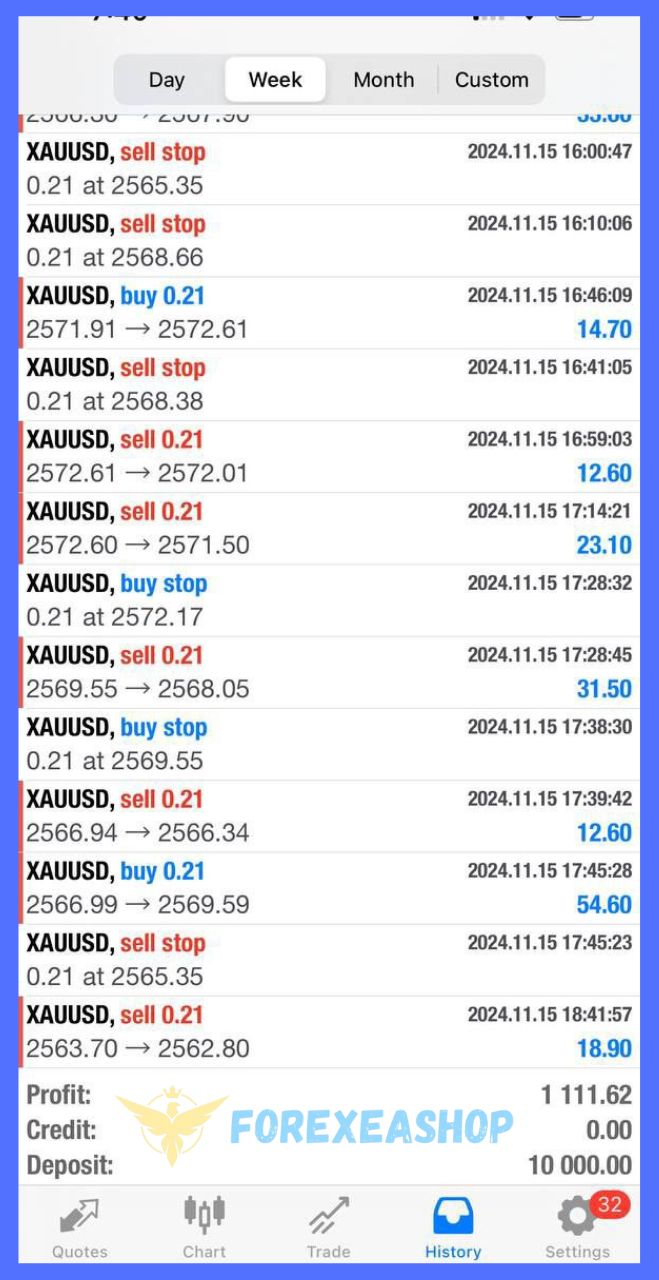Switch history range to Month
The height and width of the screenshot is (1280, 659).
[383, 80]
